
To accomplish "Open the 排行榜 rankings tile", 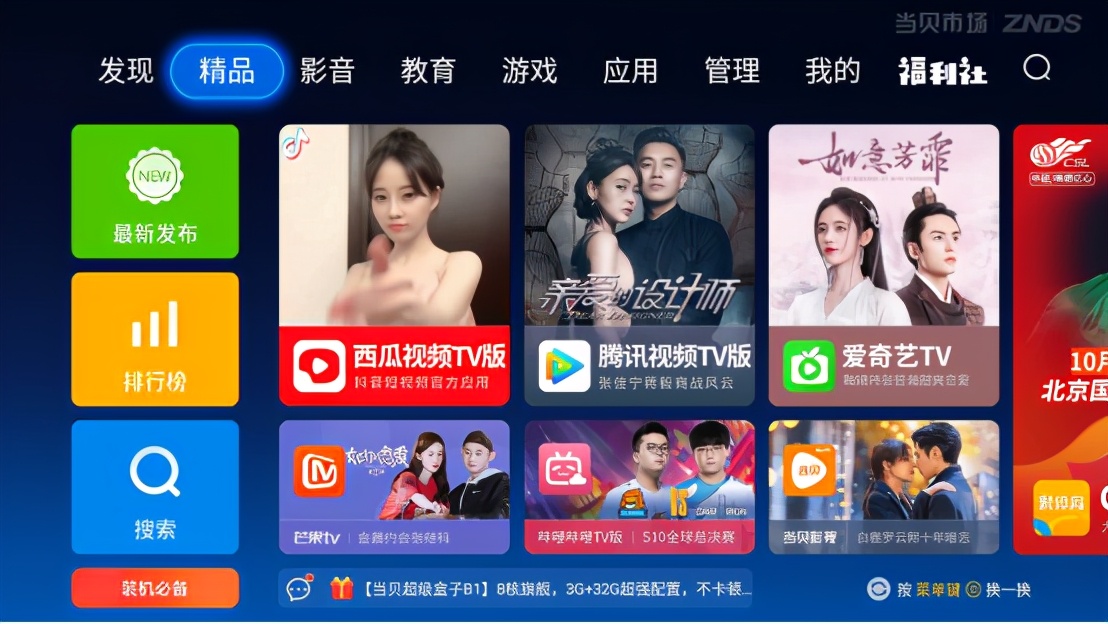I will 155,339.
